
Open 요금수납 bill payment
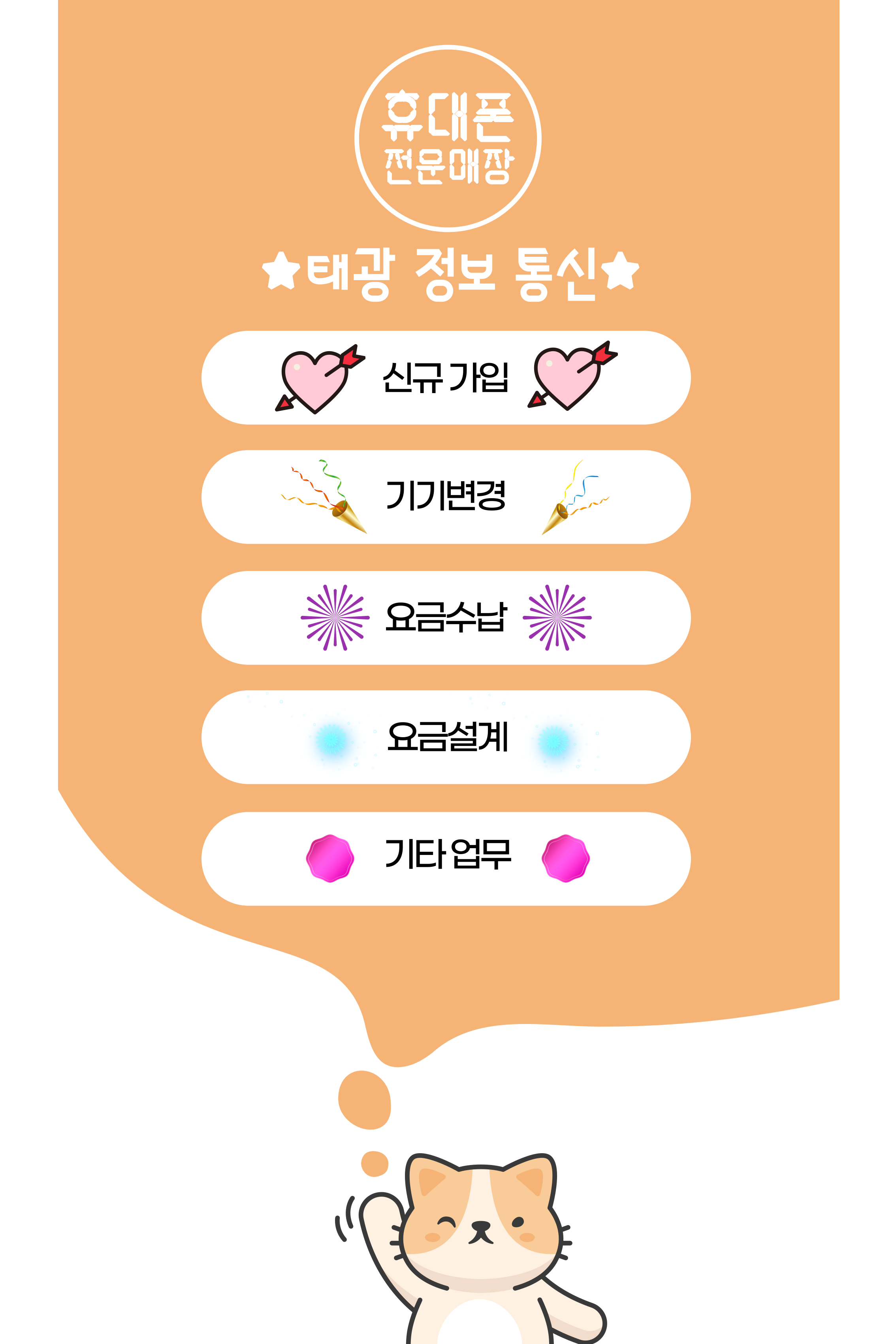coord(446,618)
